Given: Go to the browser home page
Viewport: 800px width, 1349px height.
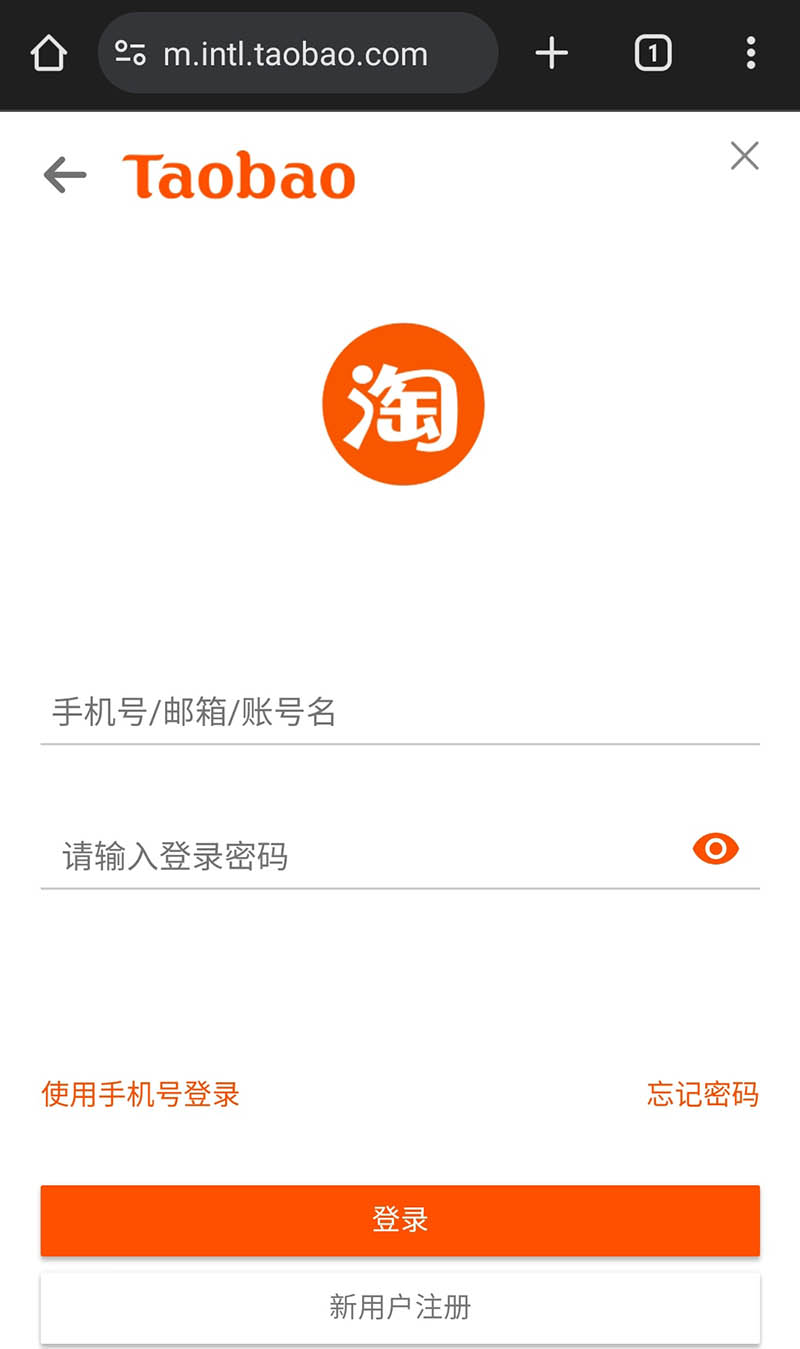Looking at the screenshot, I should pos(49,54).
